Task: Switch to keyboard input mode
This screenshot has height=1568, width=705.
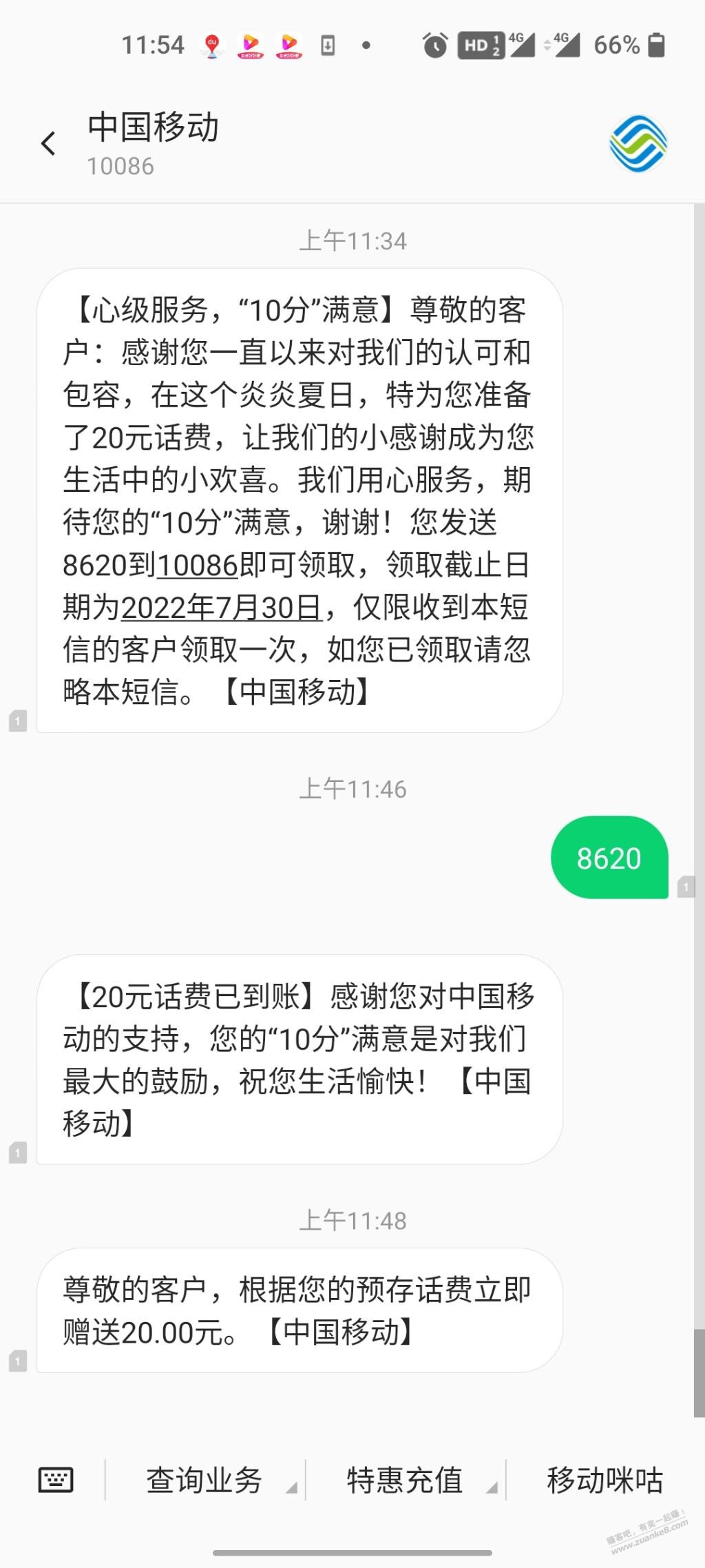Action: pyautogui.click(x=56, y=1479)
